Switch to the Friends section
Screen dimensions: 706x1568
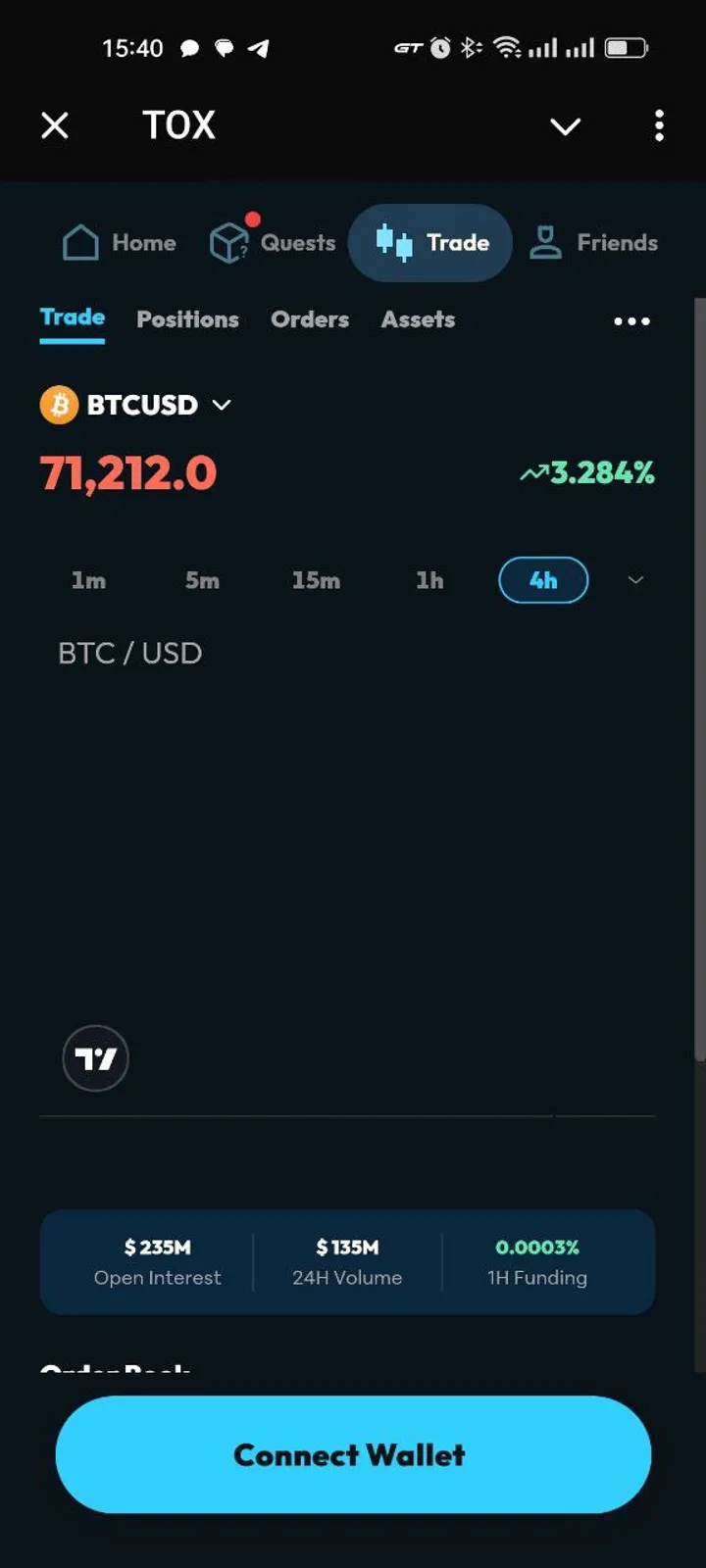click(593, 243)
